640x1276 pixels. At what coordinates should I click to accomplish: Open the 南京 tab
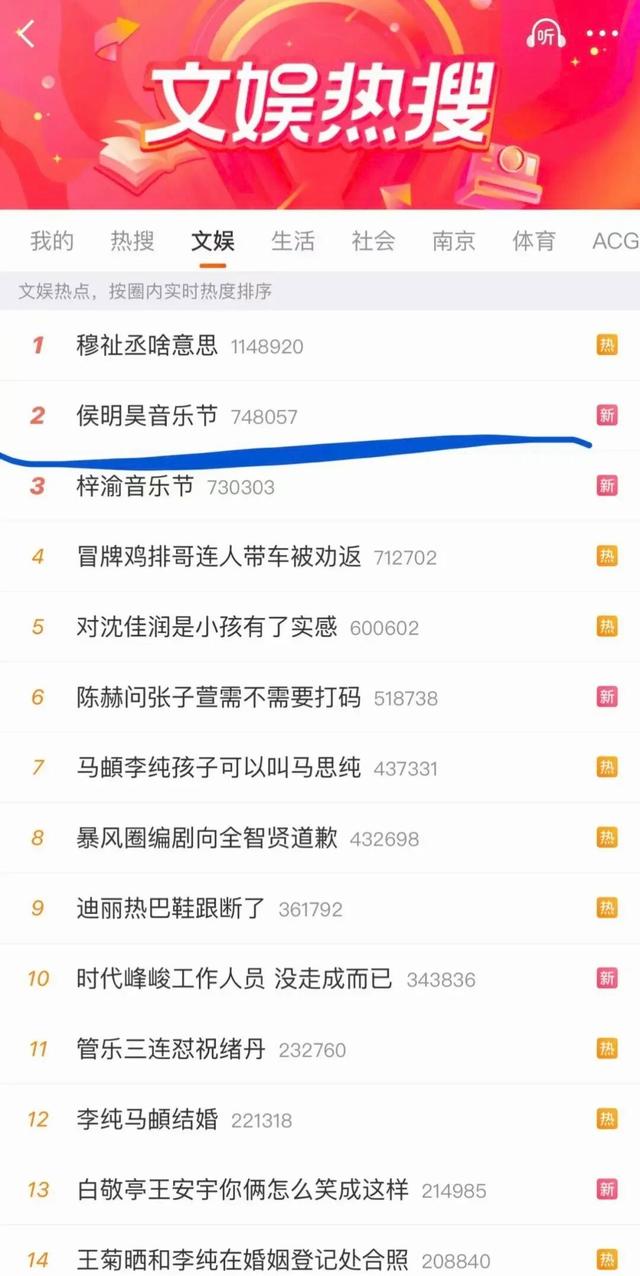pyautogui.click(x=454, y=241)
